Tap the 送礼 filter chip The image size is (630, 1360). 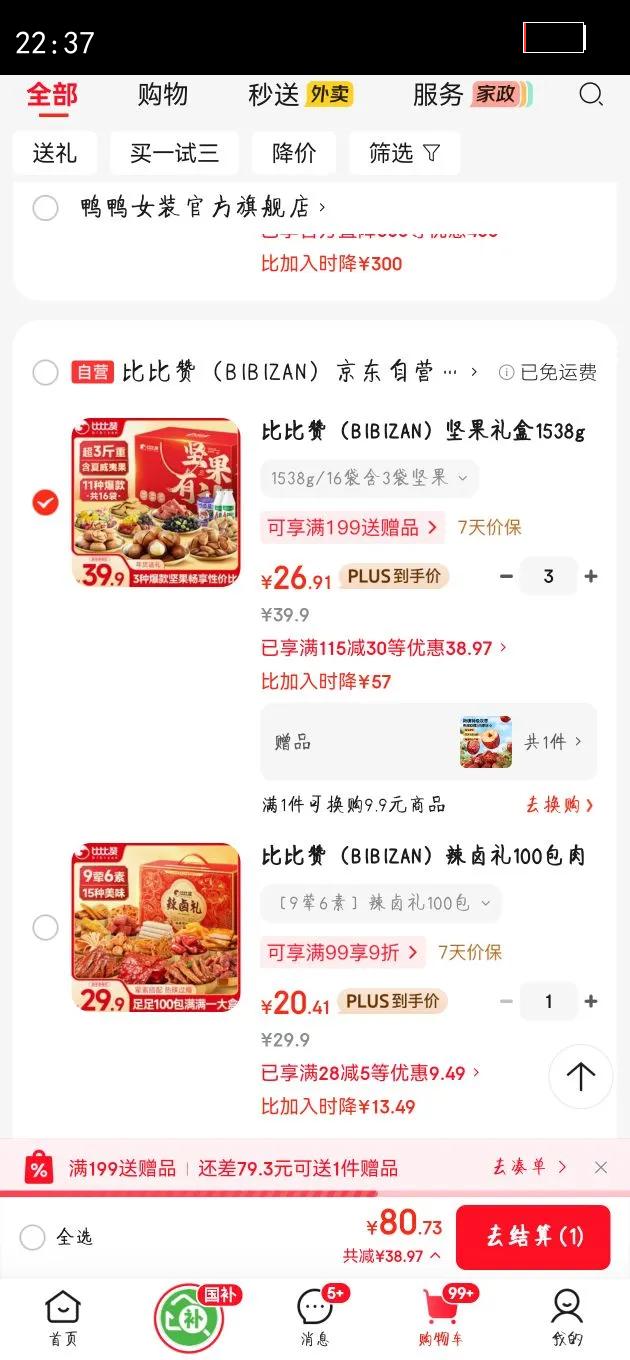click(x=54, y=153)
